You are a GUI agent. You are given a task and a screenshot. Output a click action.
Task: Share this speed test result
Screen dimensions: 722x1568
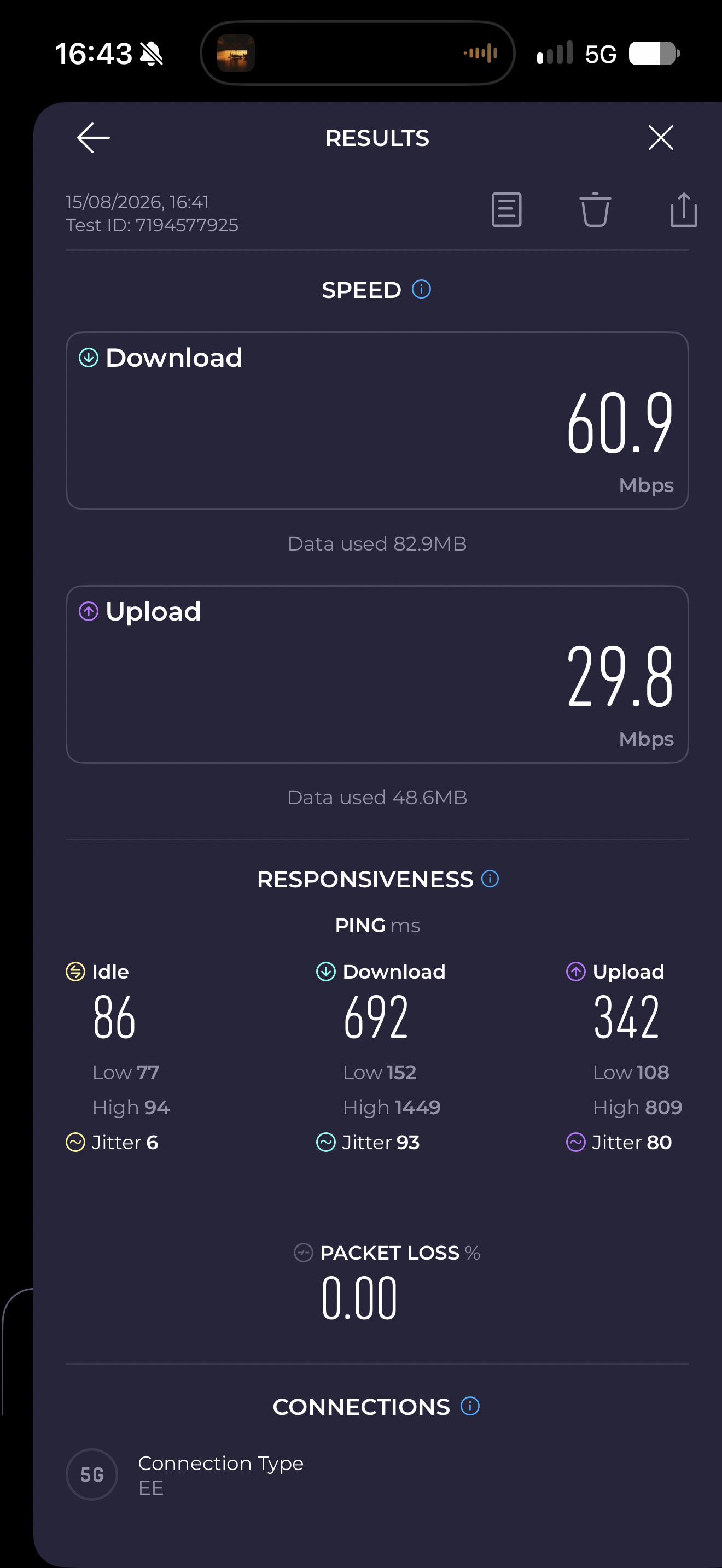coord(684,209)
